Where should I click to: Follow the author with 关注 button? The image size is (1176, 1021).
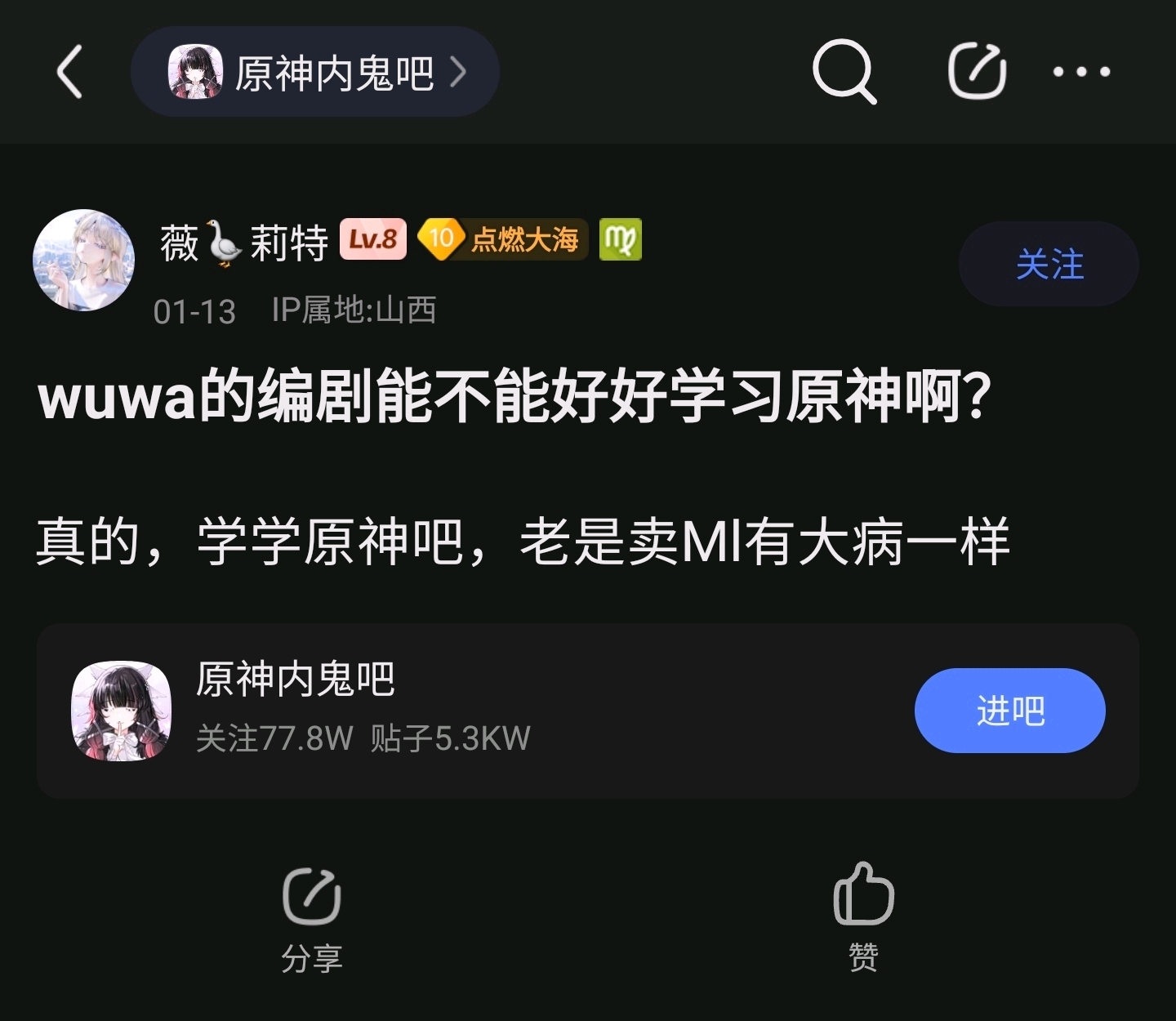point(1049,264)
